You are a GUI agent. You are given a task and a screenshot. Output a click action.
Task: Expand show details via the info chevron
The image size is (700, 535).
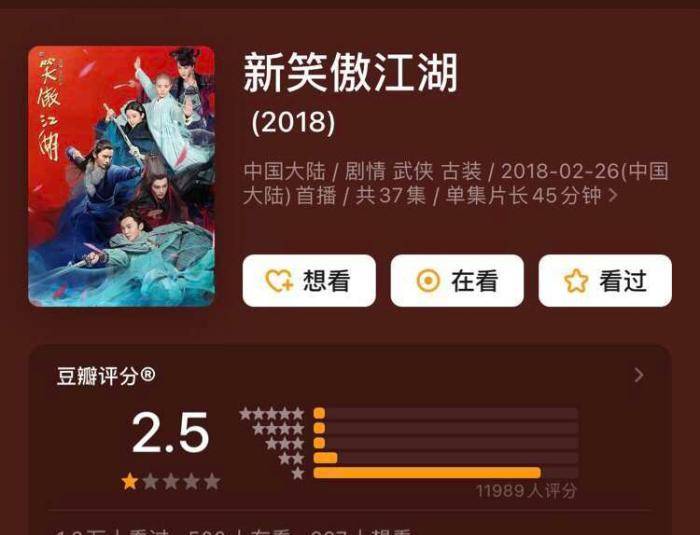(x=613, y=196)
